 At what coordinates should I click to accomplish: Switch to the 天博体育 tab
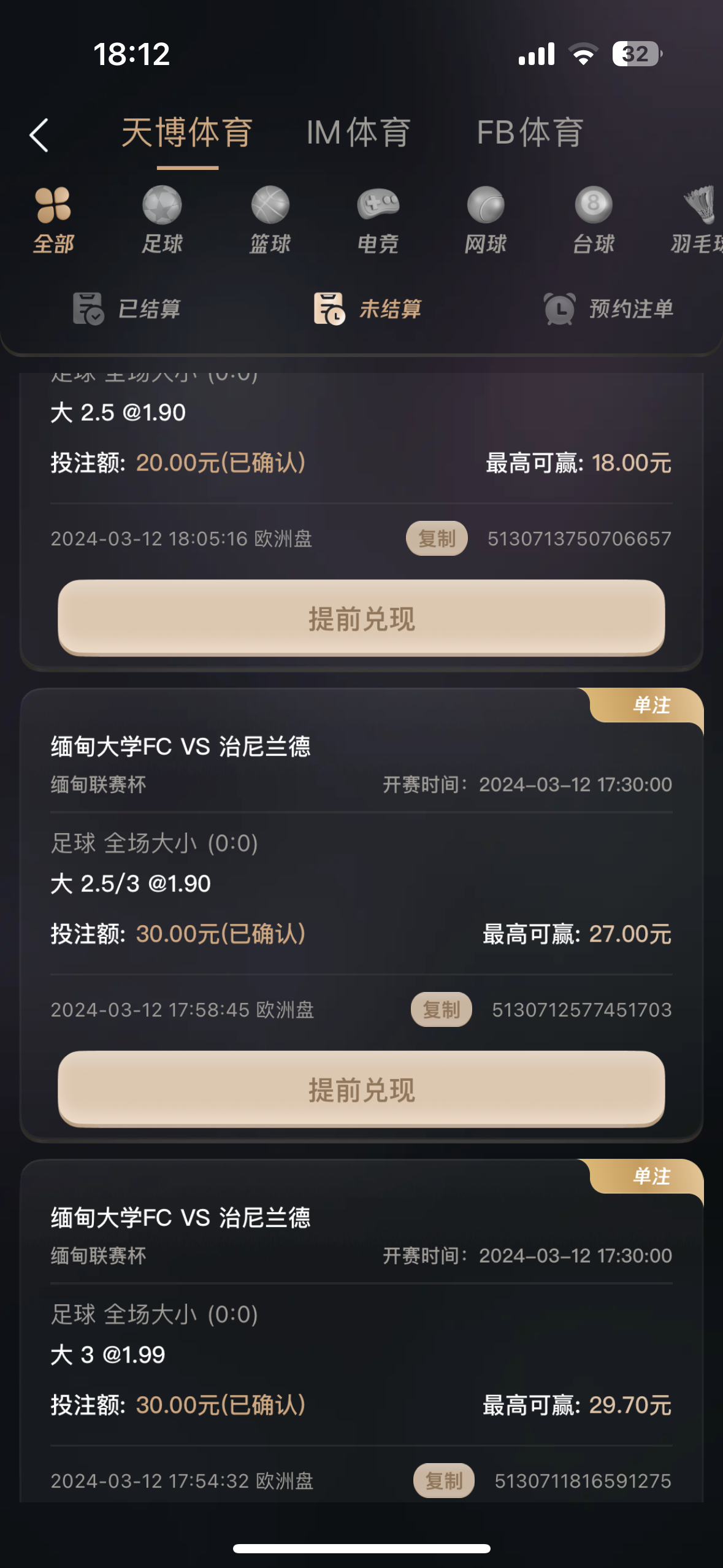point(187,133)
